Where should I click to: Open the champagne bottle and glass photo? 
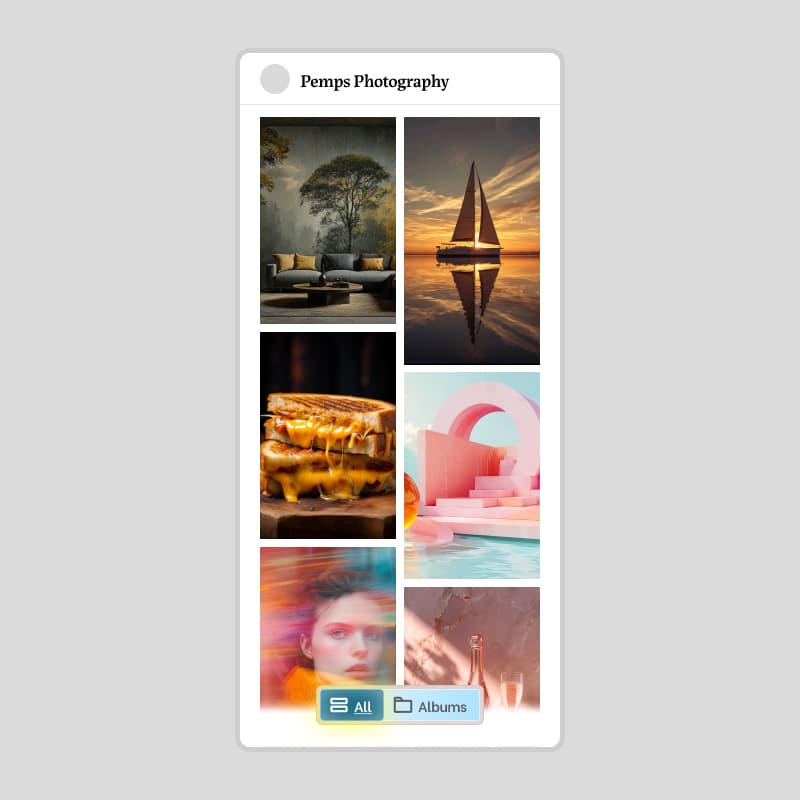click(x=471, y=635)
